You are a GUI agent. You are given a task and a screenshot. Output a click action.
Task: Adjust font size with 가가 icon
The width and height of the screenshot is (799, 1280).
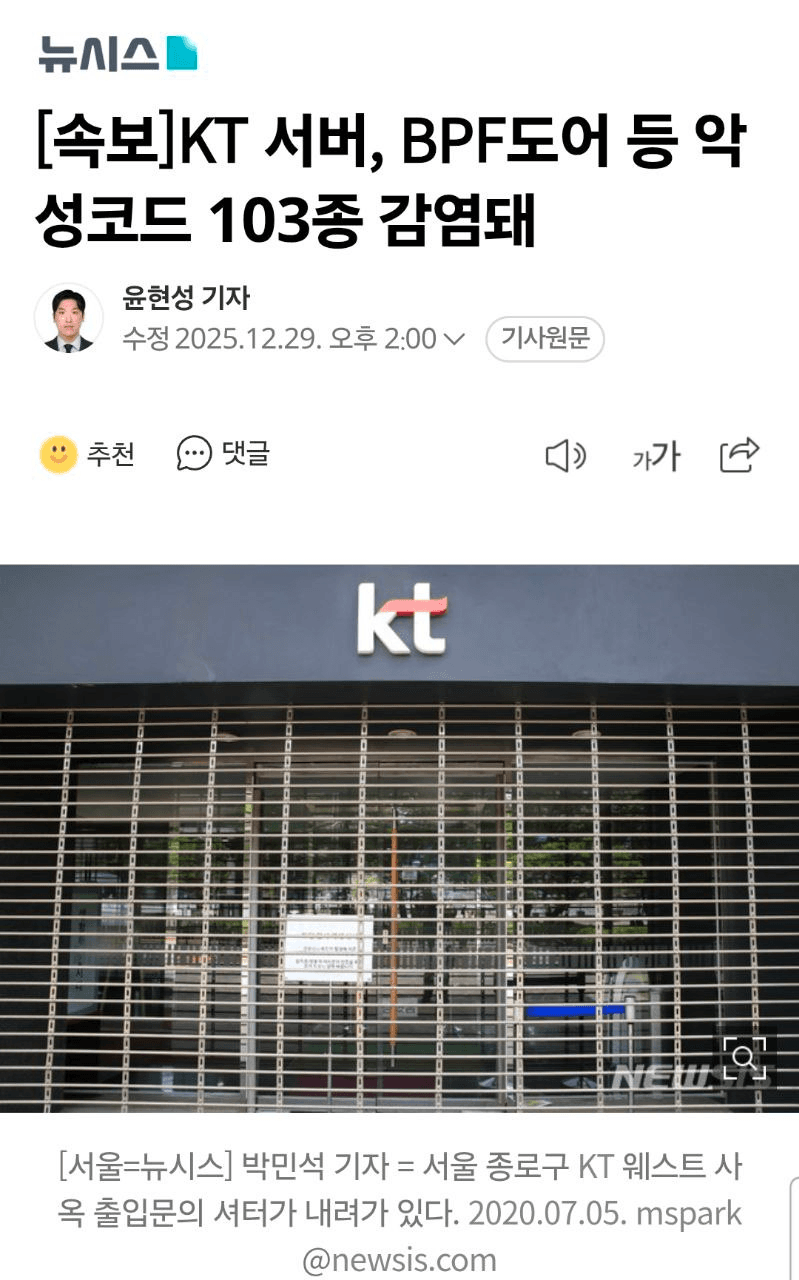[x=655, y=457]
